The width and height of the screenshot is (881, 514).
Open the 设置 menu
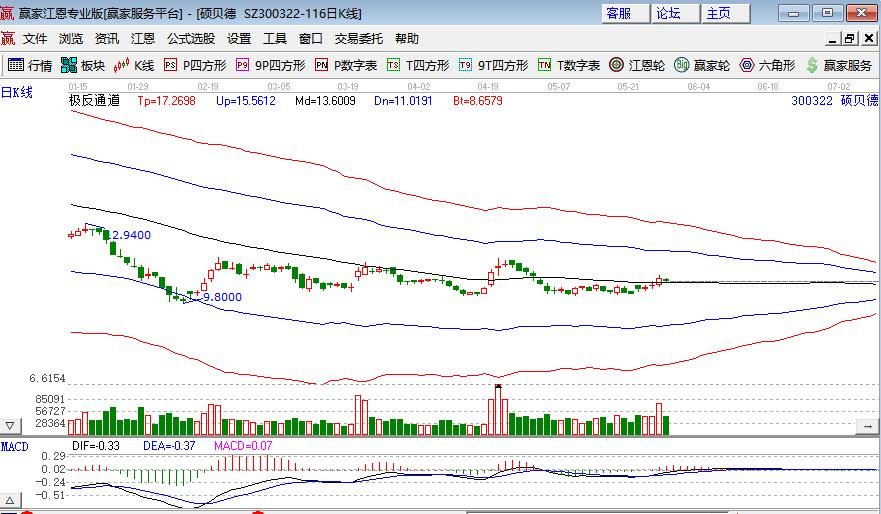[239, 39]
